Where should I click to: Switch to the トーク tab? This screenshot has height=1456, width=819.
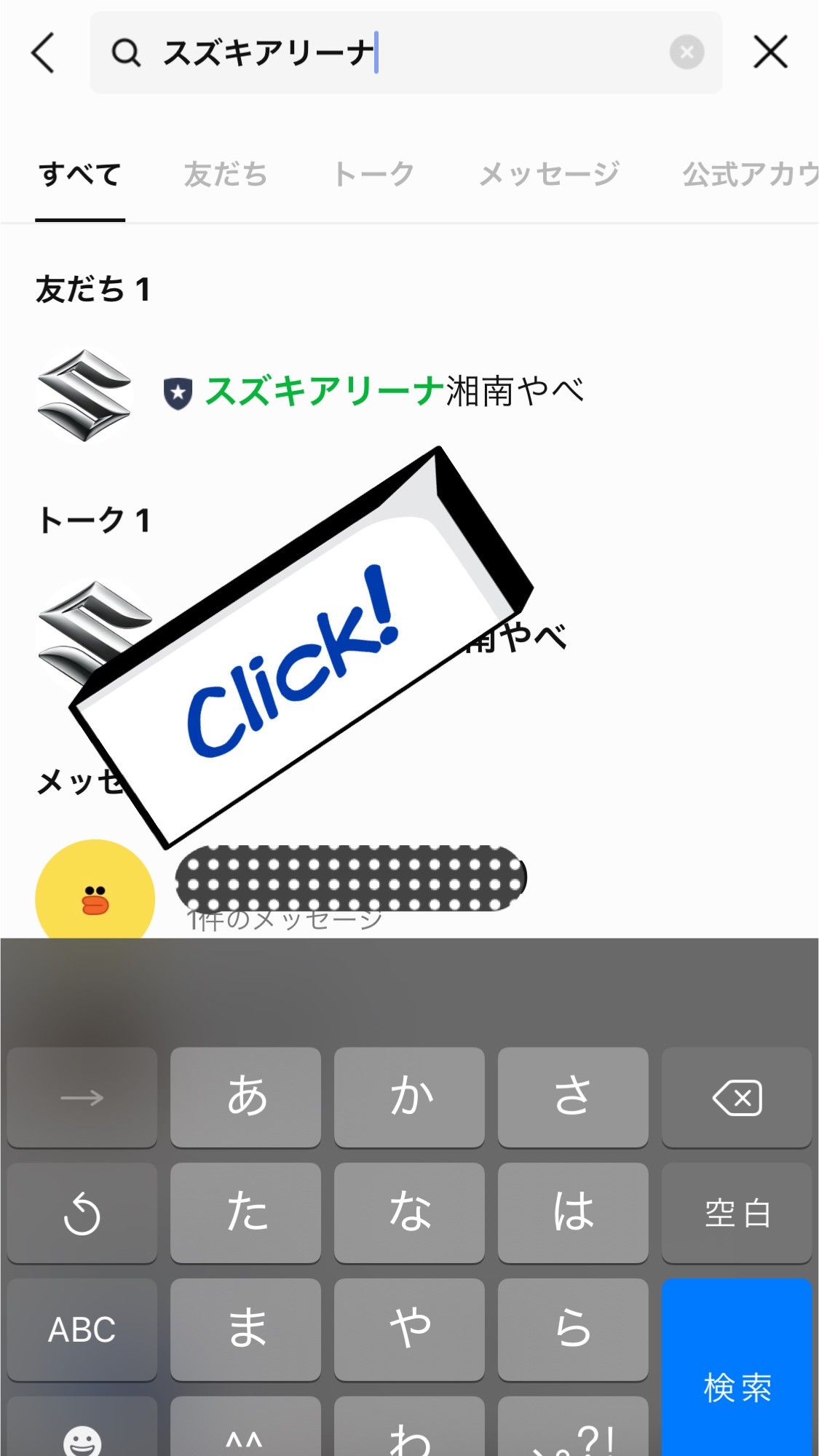(373, 175)
